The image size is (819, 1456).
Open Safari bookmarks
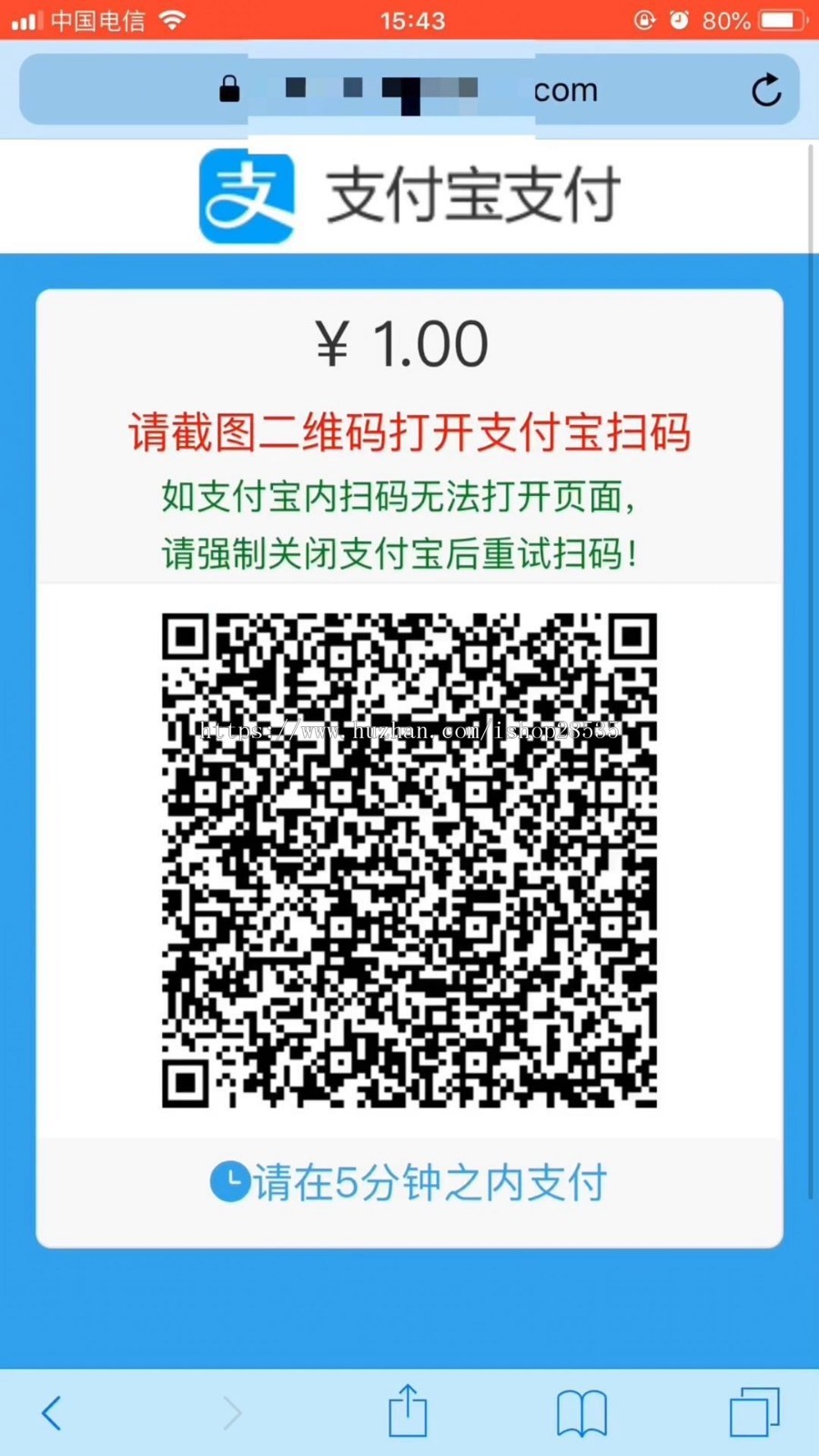tap(581, 1413)
